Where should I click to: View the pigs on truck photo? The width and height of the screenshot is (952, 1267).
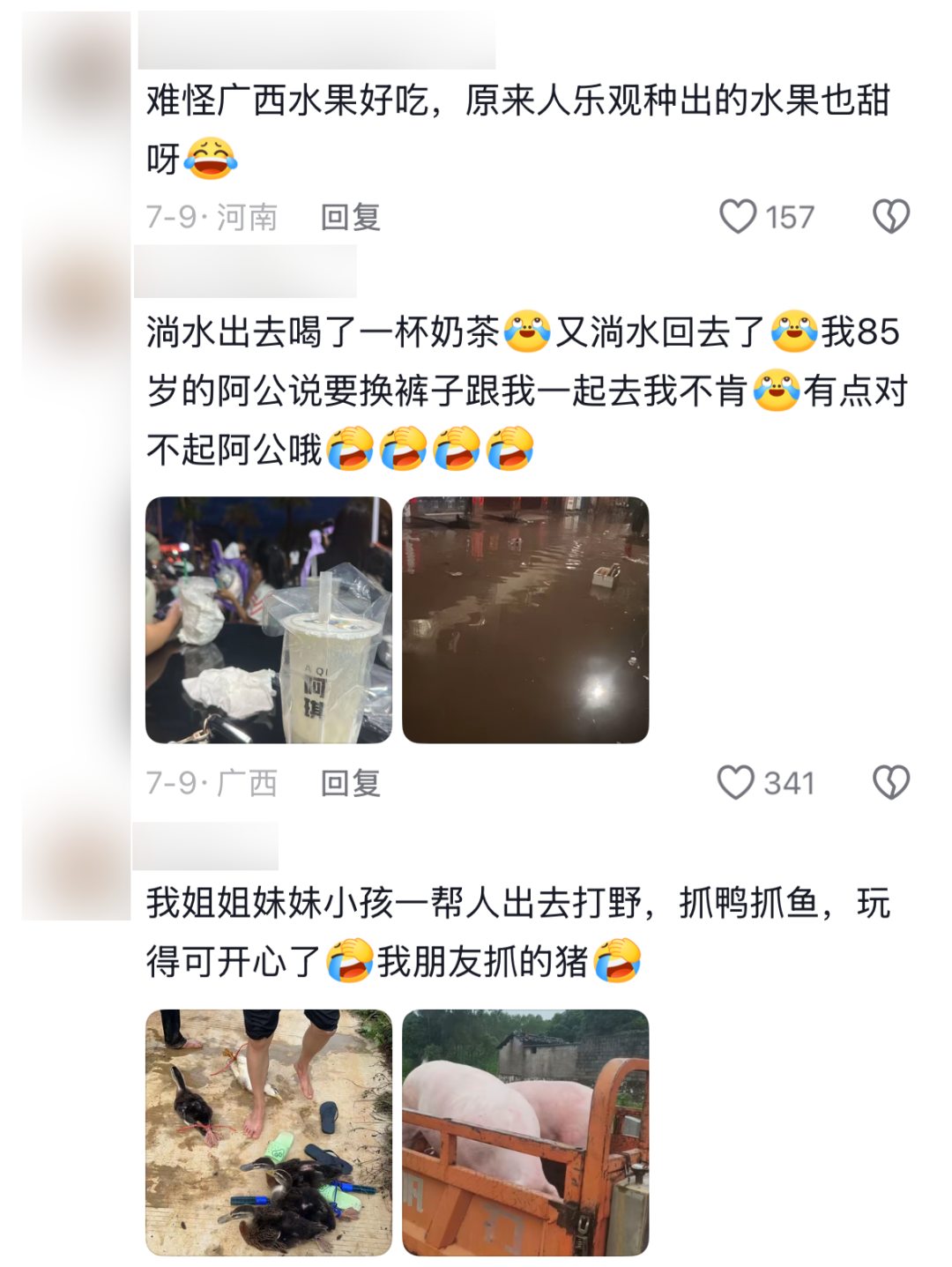point(525,1132)
